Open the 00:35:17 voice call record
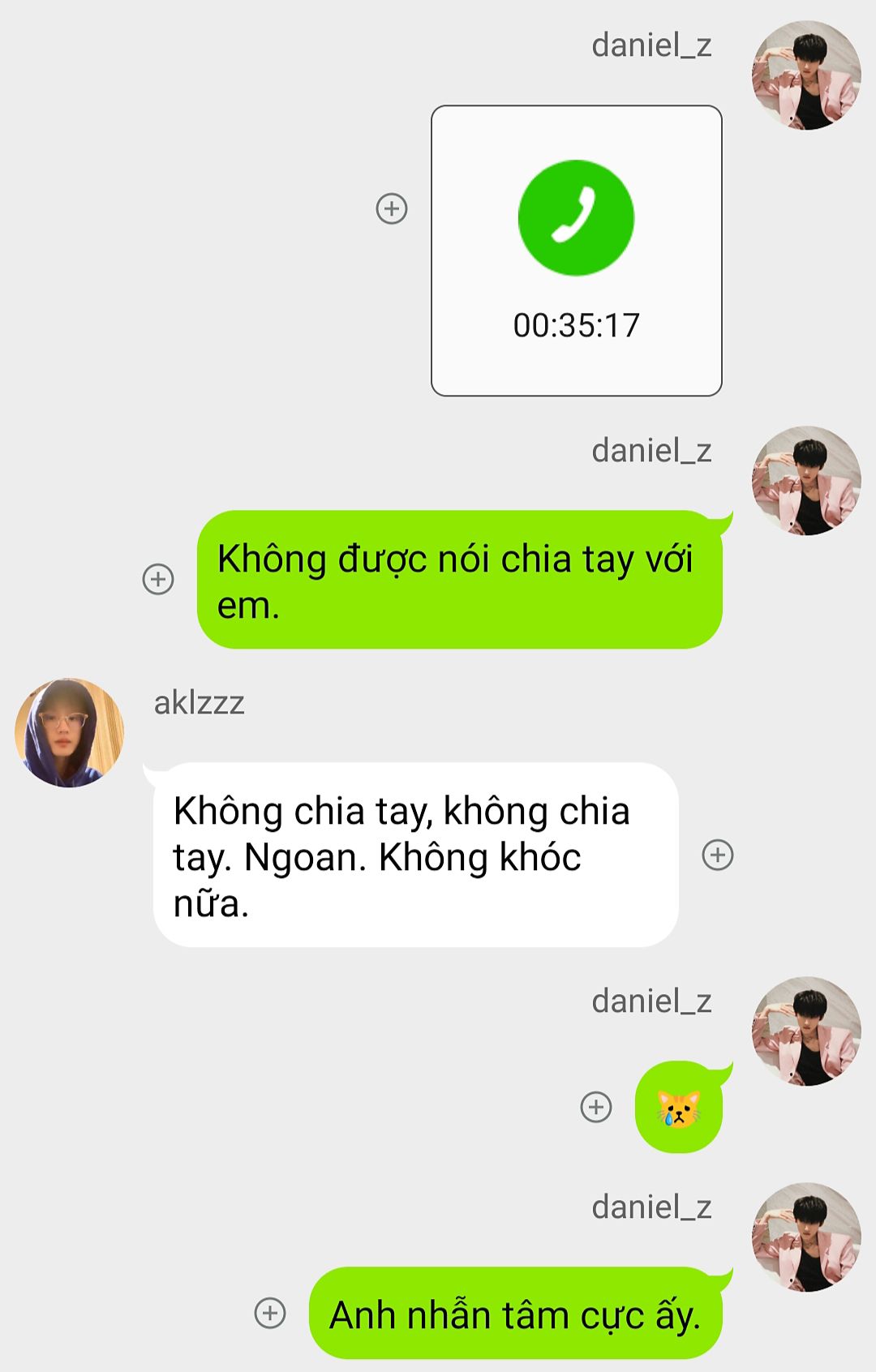Image resolution: width=876 pixels, height=1372 pixels. pyautogui.click(x=576, y=251)
